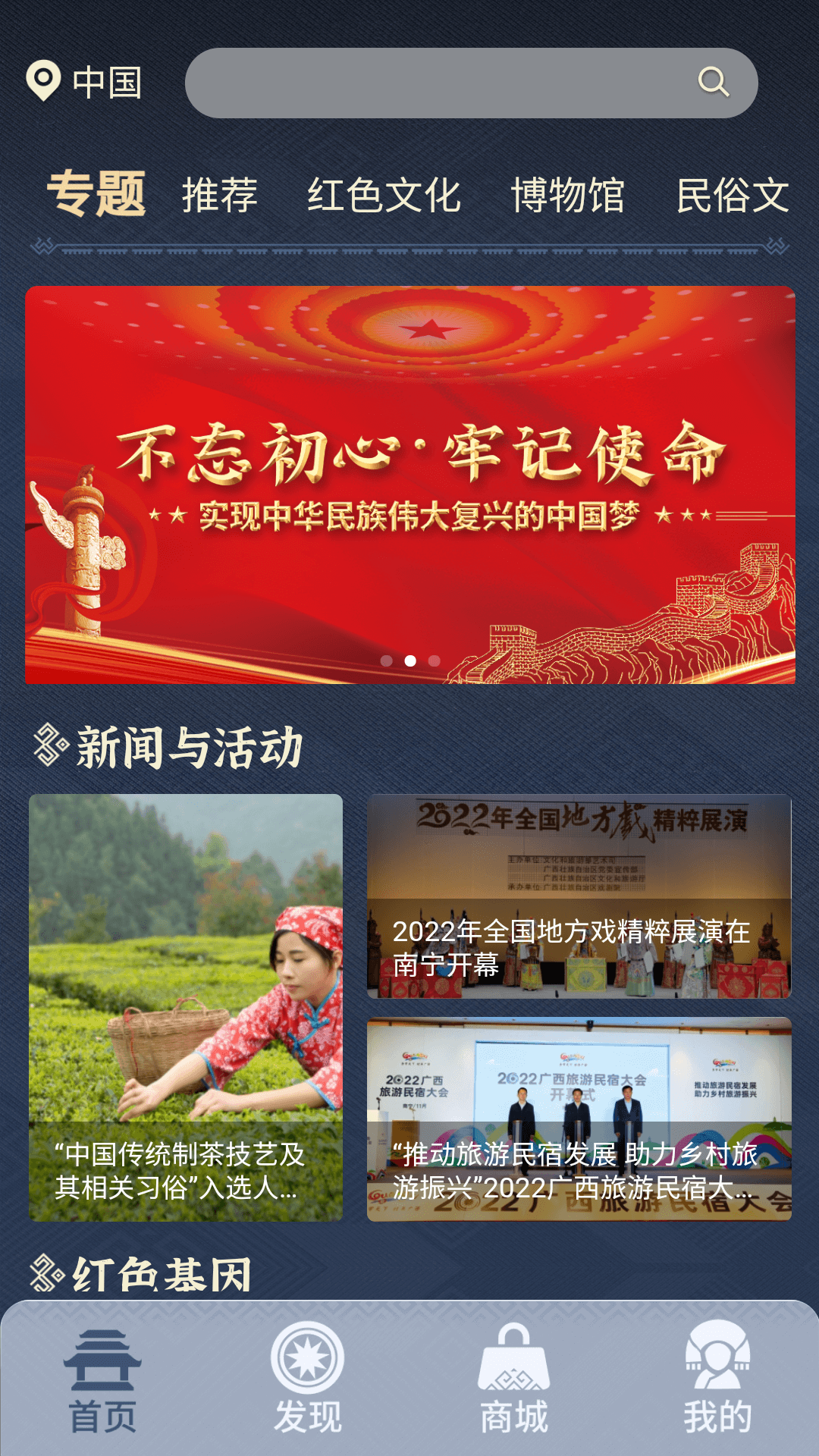Go to the 首页 tab
This screenshot has width=819, height=1456.
point(102,1382)
